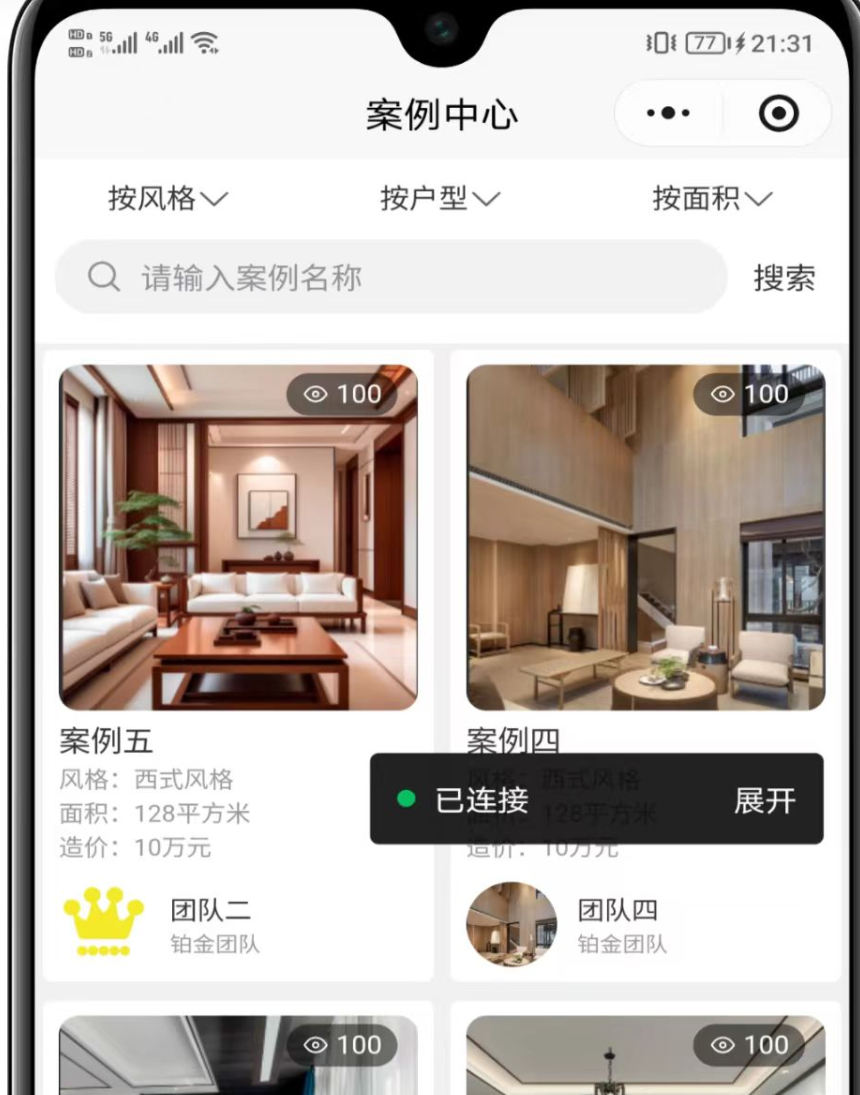Expand the 按户型 filter dropdown
This screenshot has width=860, height=1095.
tap(440, 198)
